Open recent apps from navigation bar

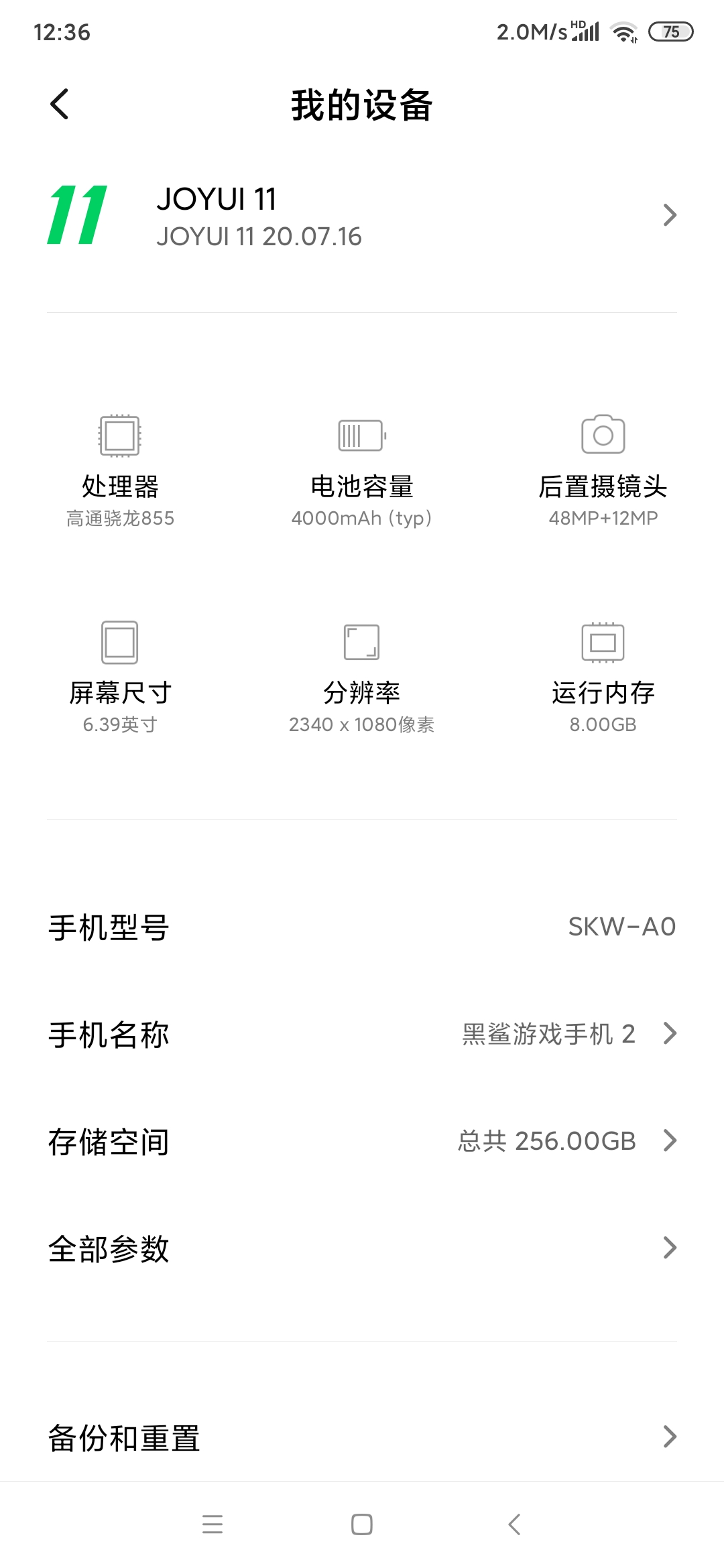[x=213, y=1524]
